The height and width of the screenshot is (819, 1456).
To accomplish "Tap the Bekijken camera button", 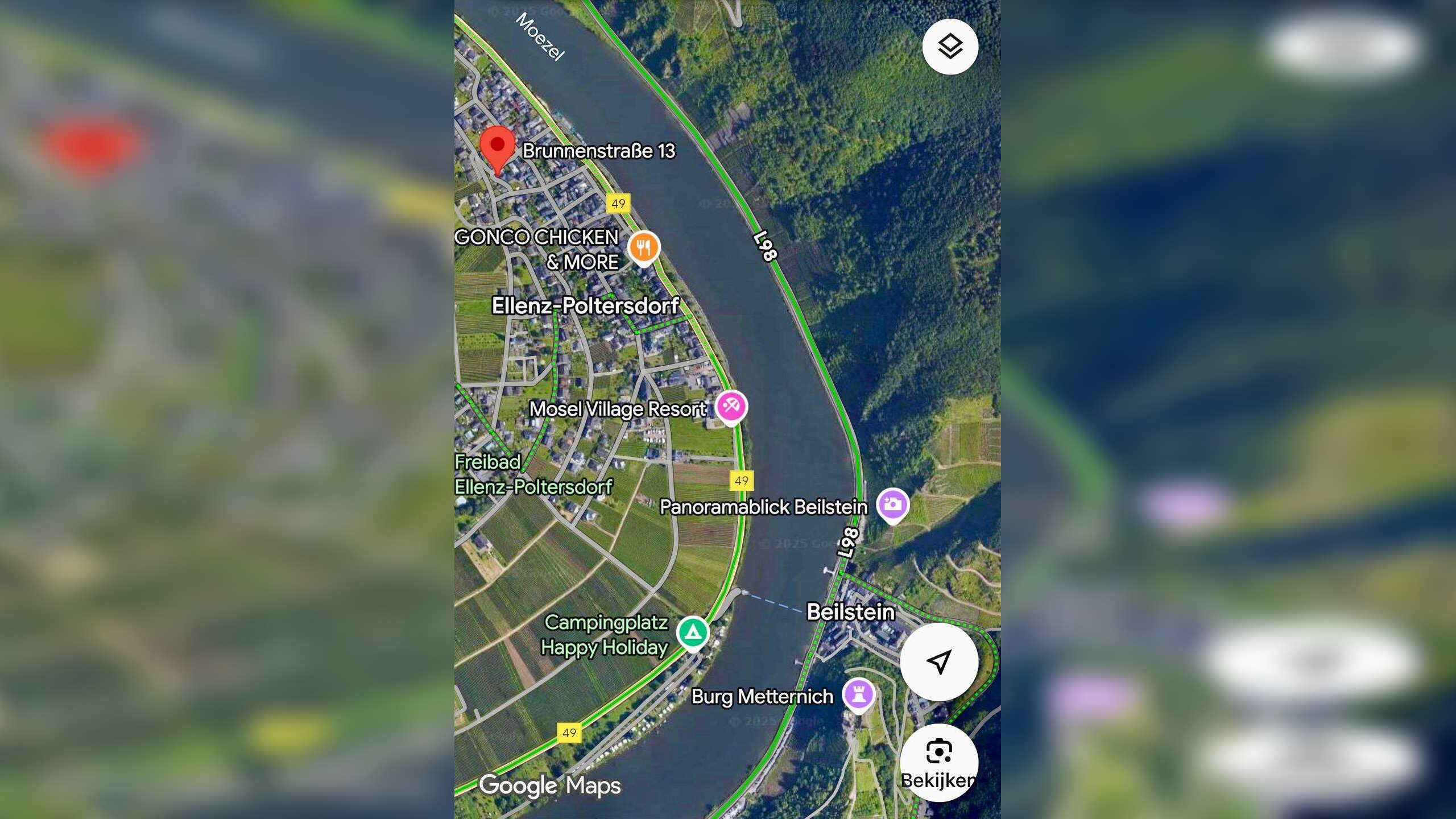I will [939, 762].
